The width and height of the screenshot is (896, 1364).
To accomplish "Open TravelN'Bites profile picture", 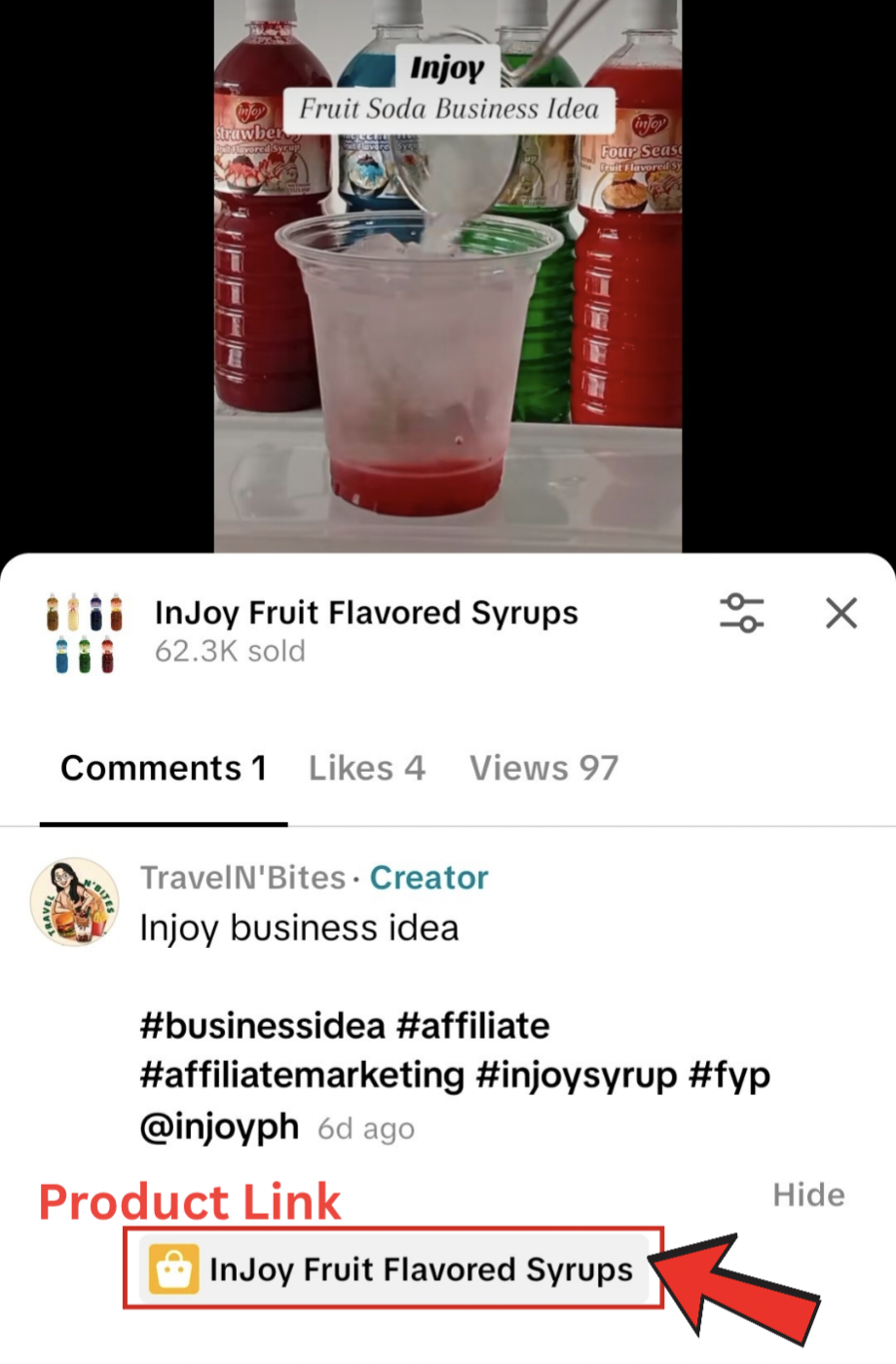I will click(x=74, y=902).
